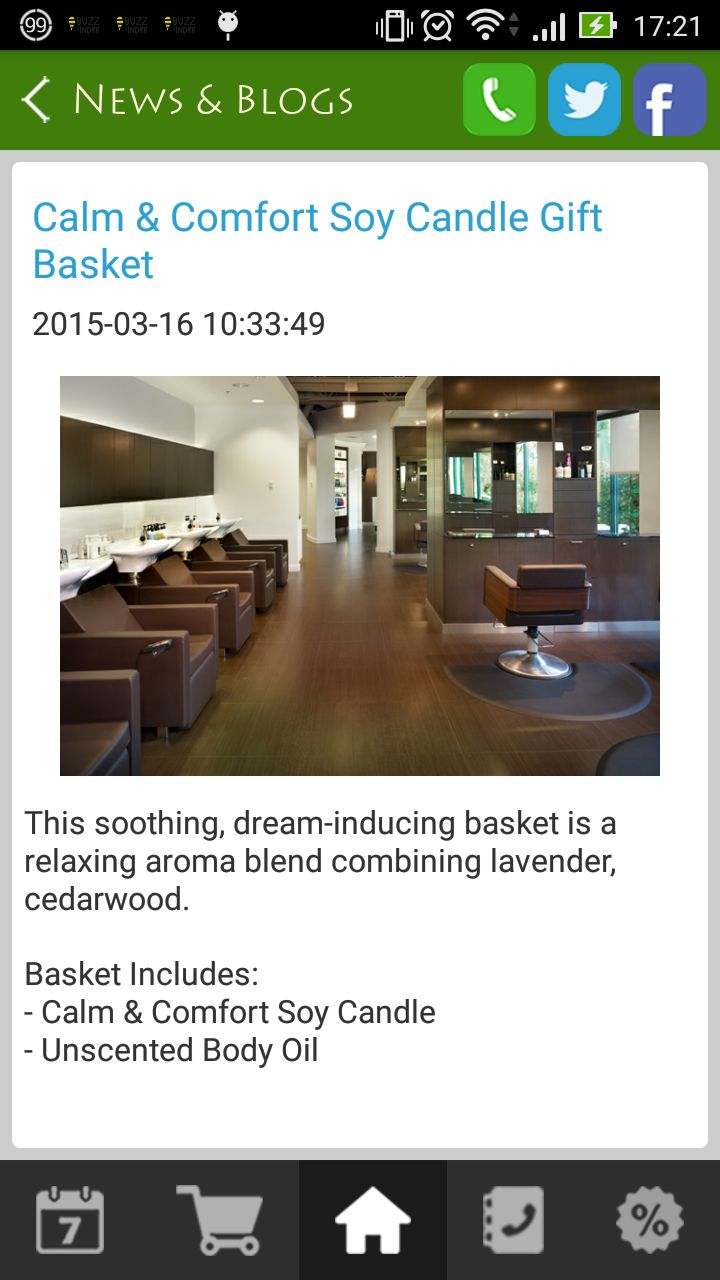Go to the home tab
The image size is (720, 1280).
pyautogui.click(x=372, y=1220)
